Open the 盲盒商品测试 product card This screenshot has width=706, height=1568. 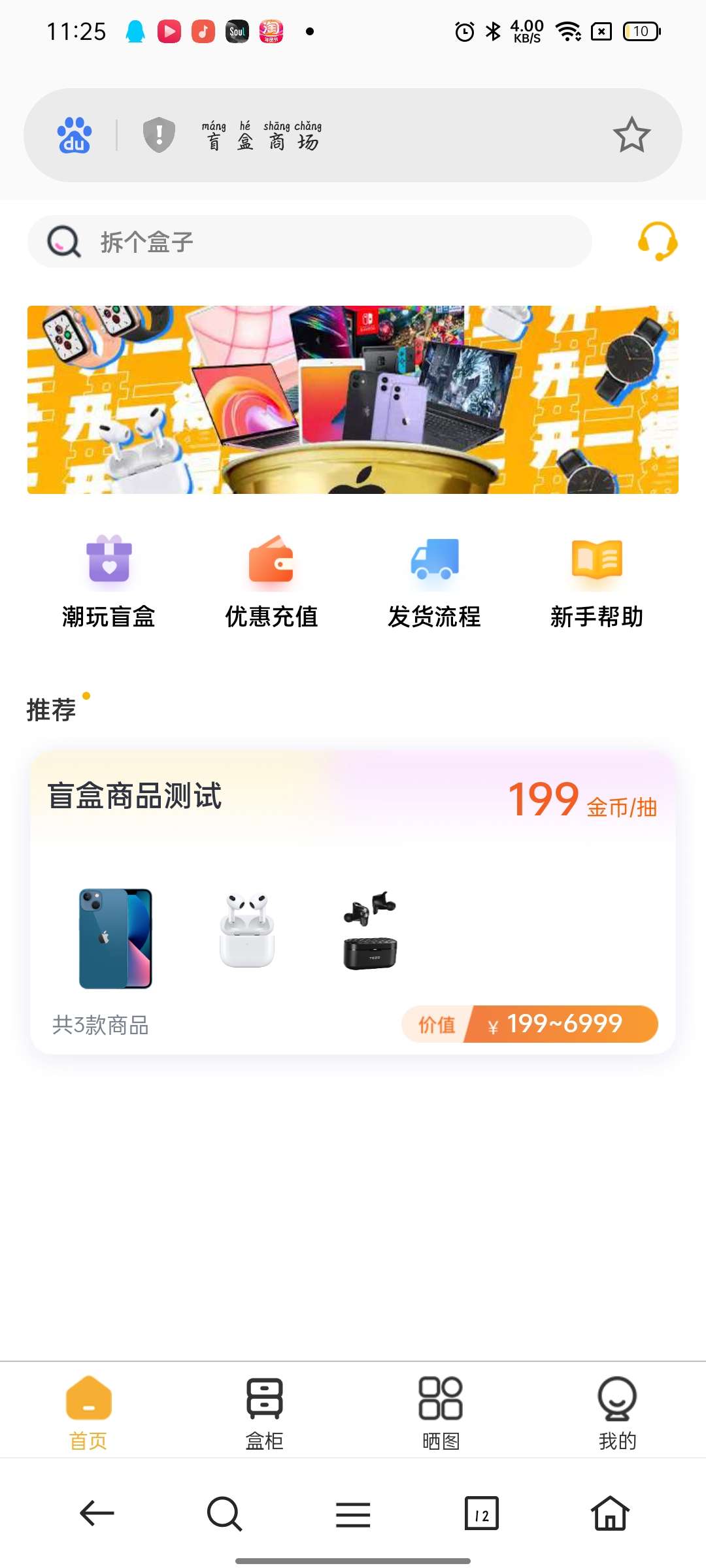[353, 902]
